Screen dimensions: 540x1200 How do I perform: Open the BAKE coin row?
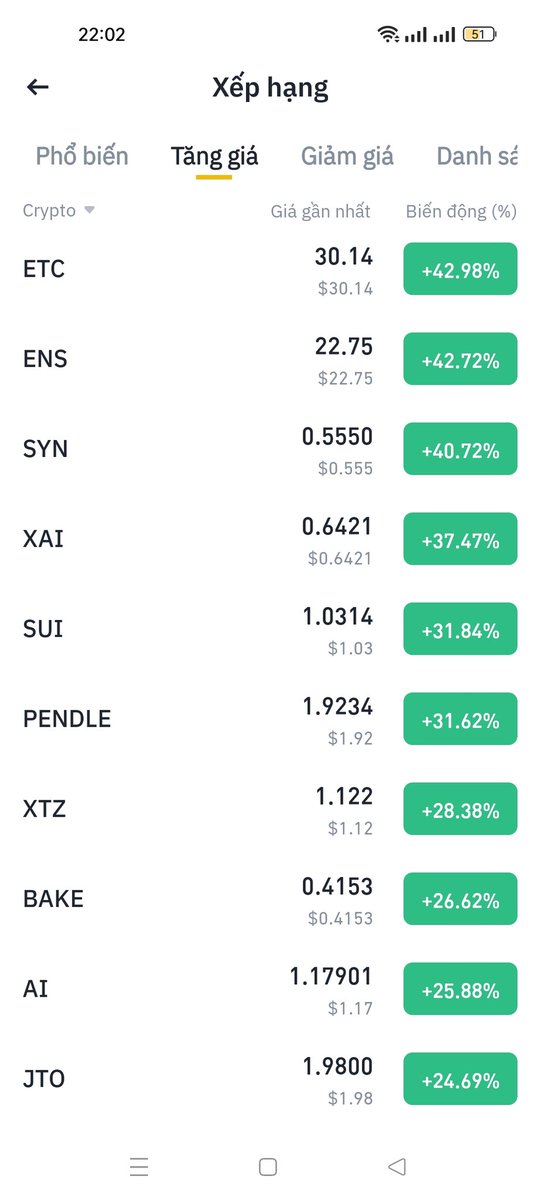point(270,899)
